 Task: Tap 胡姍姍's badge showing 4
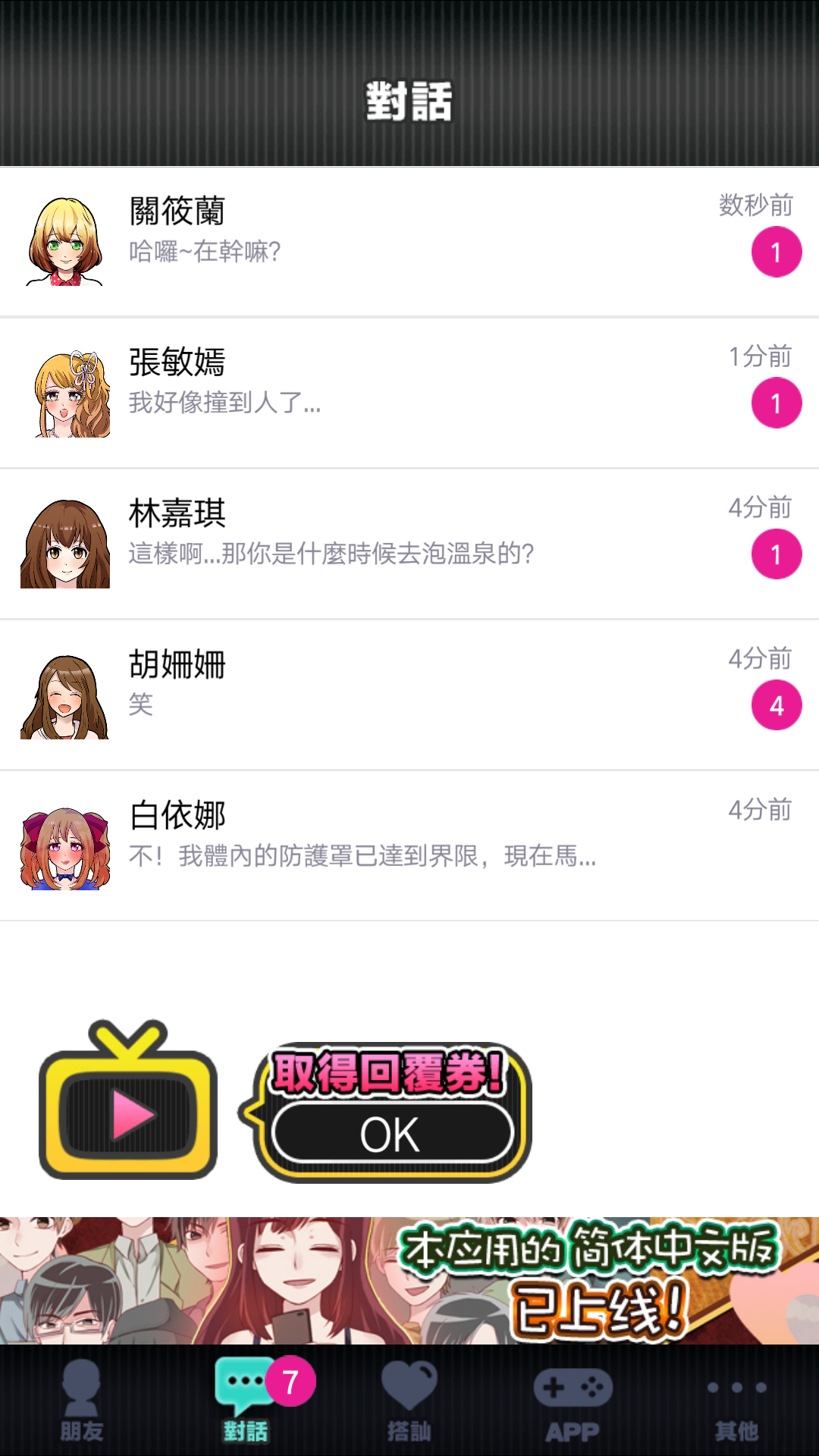775,705
